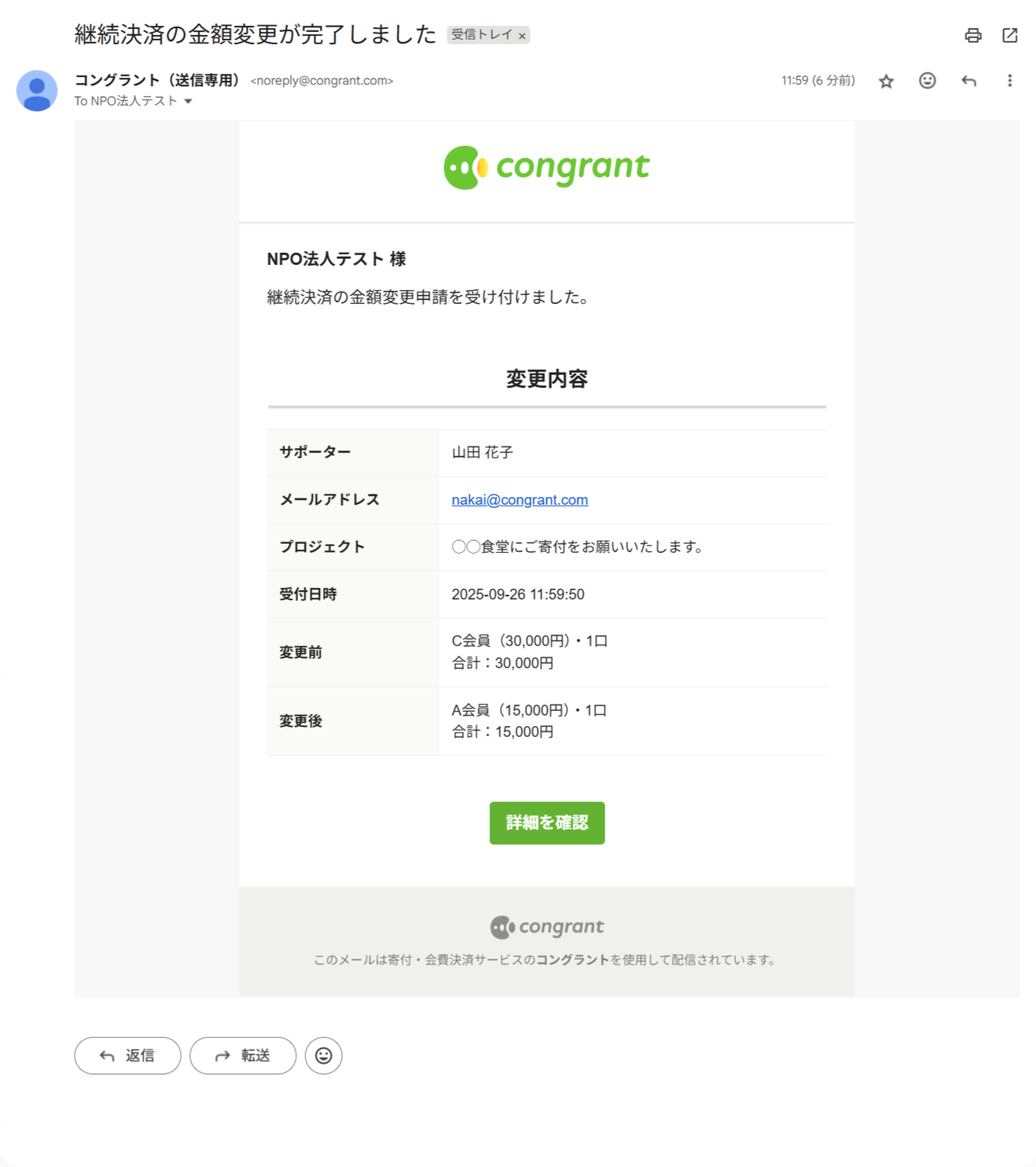Tap the reply arrow icon in header
The height and width of the screenshot is (1167, 1036).
pyautogui.click(x=968, y=81)
